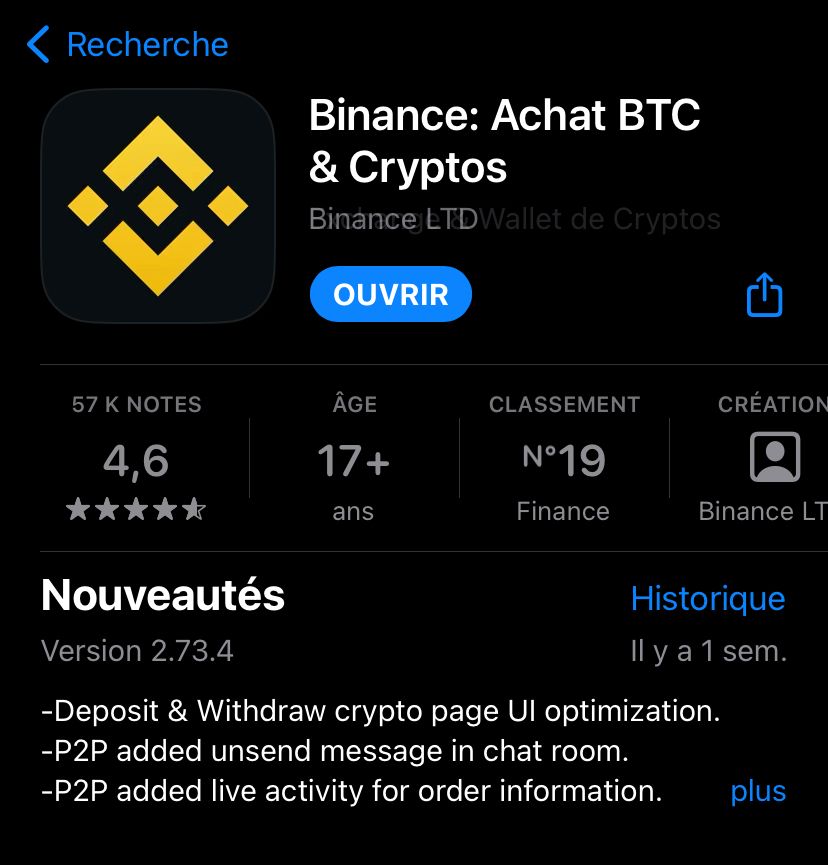The image size is (828, 865).
Task: Tap the age rating 17+ indicator
Action: coord(352,460)
